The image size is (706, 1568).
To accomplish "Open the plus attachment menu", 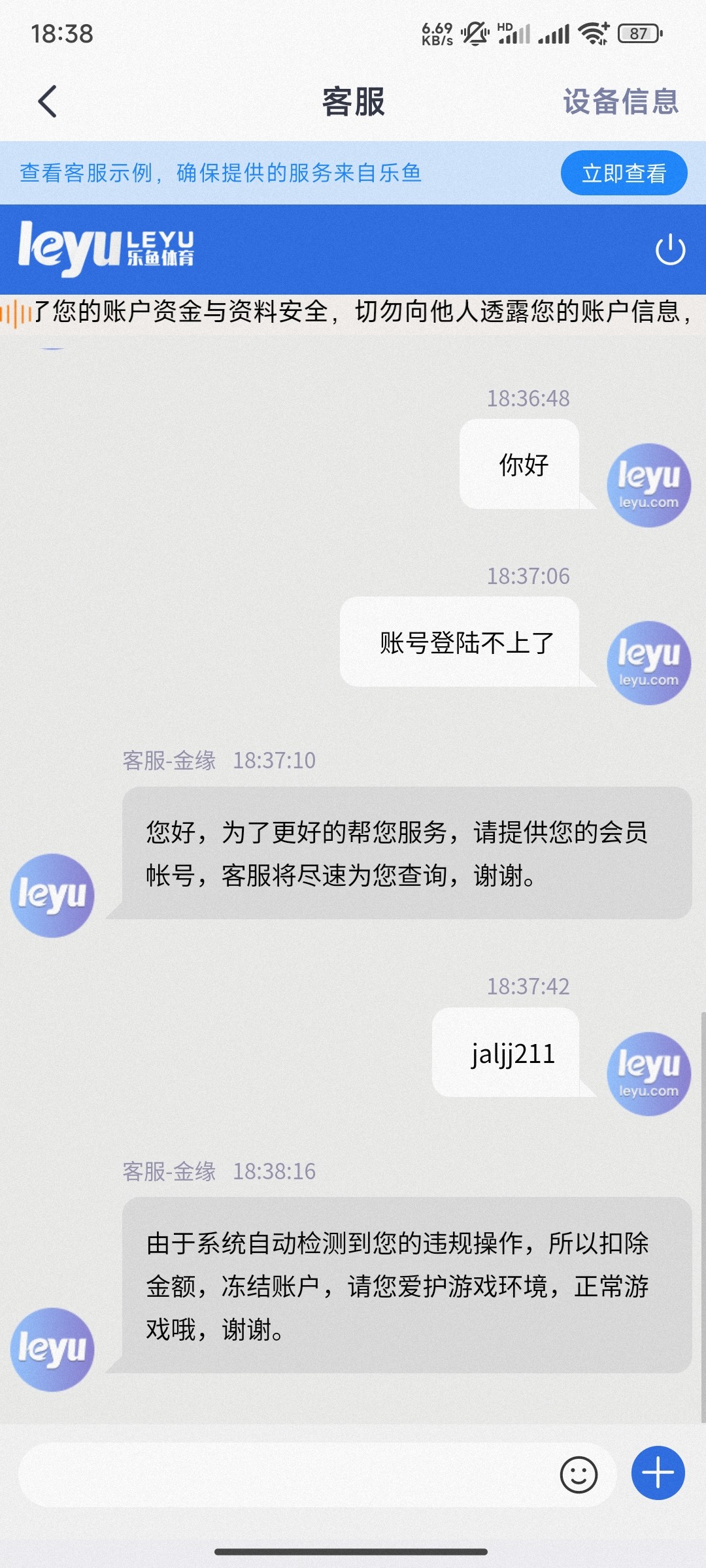I will [x=658, y=1473].
